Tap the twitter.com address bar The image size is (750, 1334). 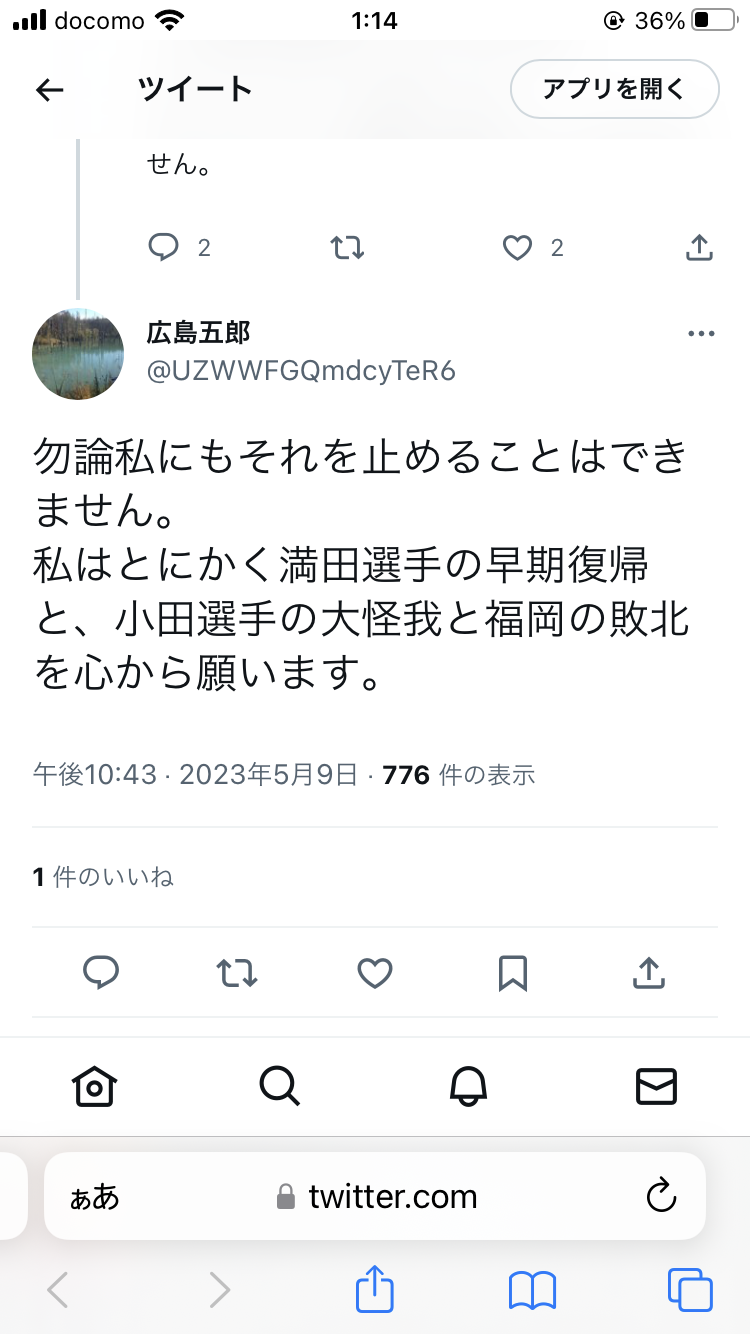click(375, 1196)
